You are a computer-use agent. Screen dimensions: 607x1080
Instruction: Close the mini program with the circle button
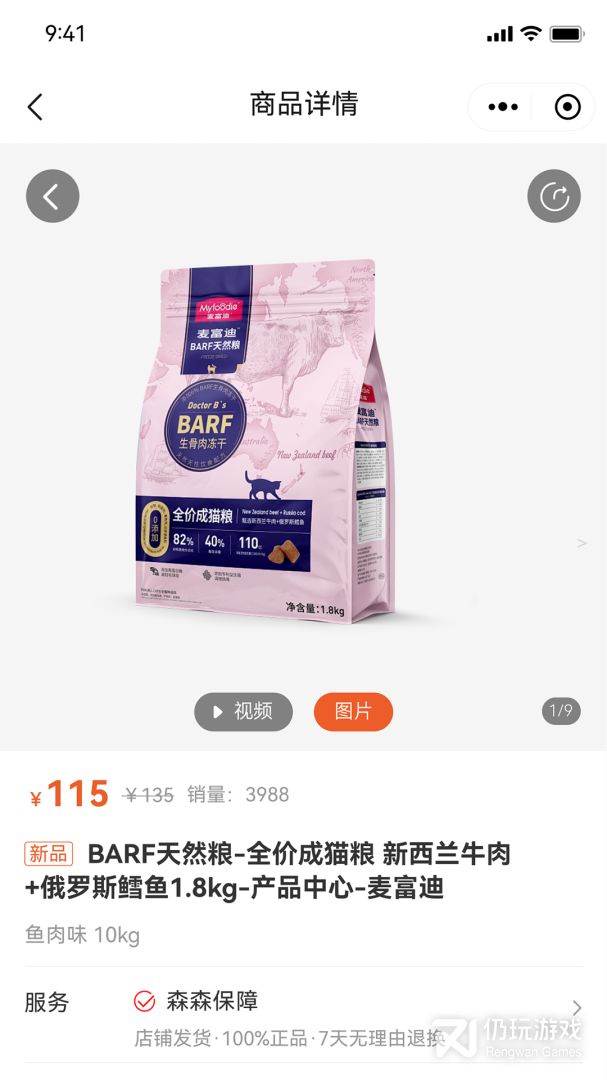(567, 107)
